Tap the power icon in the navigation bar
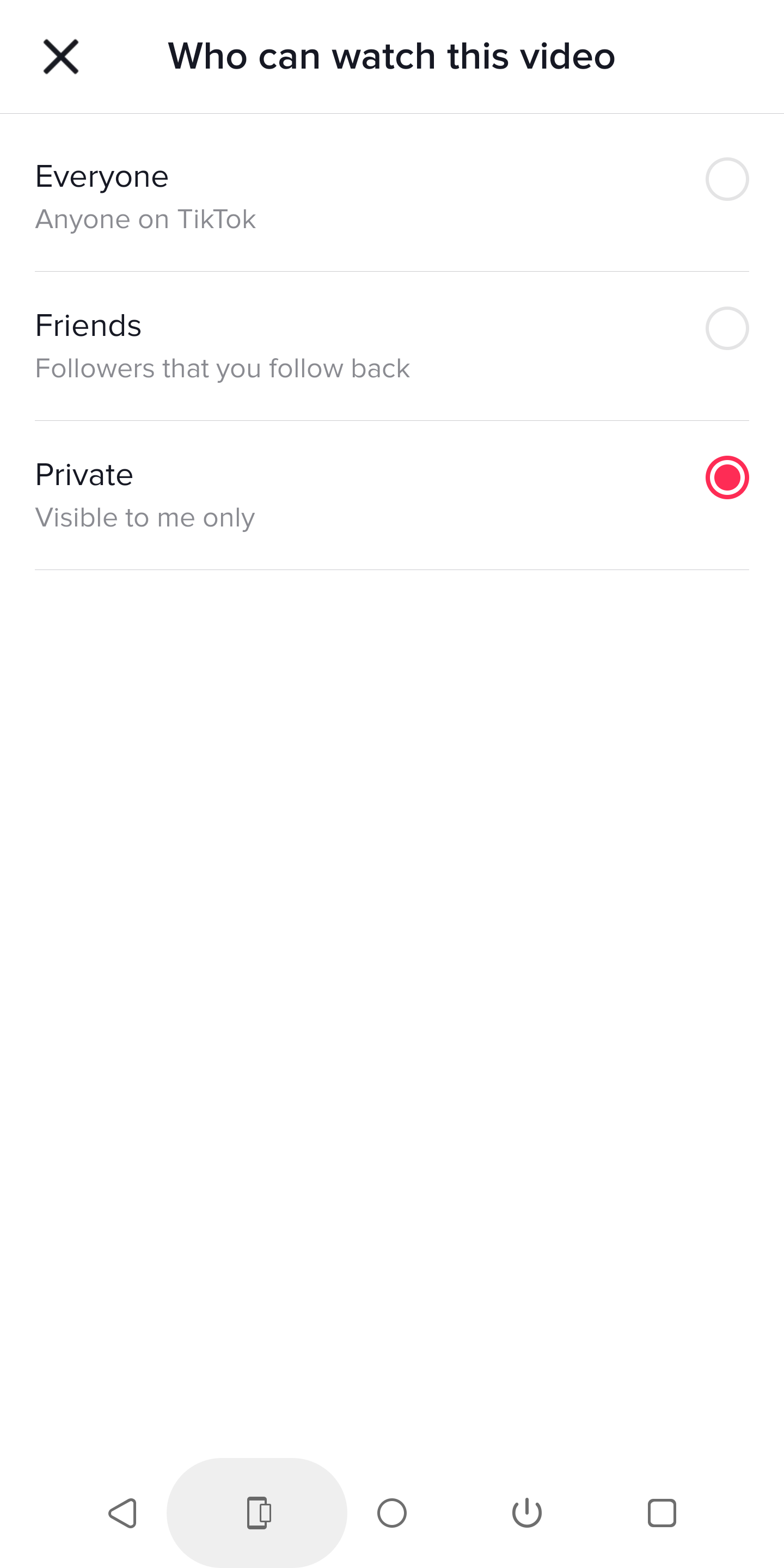784x1568 pixels. pos(527,1513)
